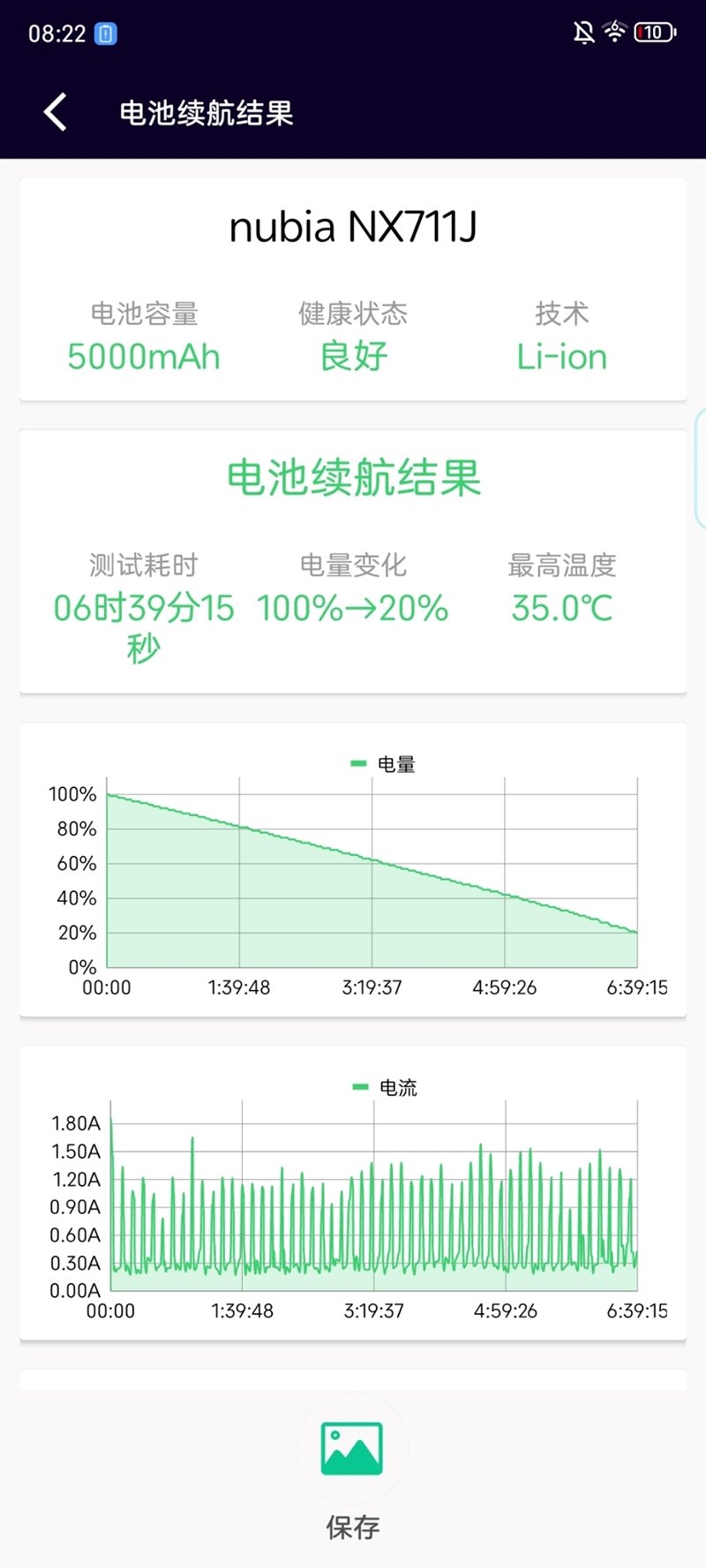
Task: Go back from battery endurance results
Action: (x=56, y=112)
